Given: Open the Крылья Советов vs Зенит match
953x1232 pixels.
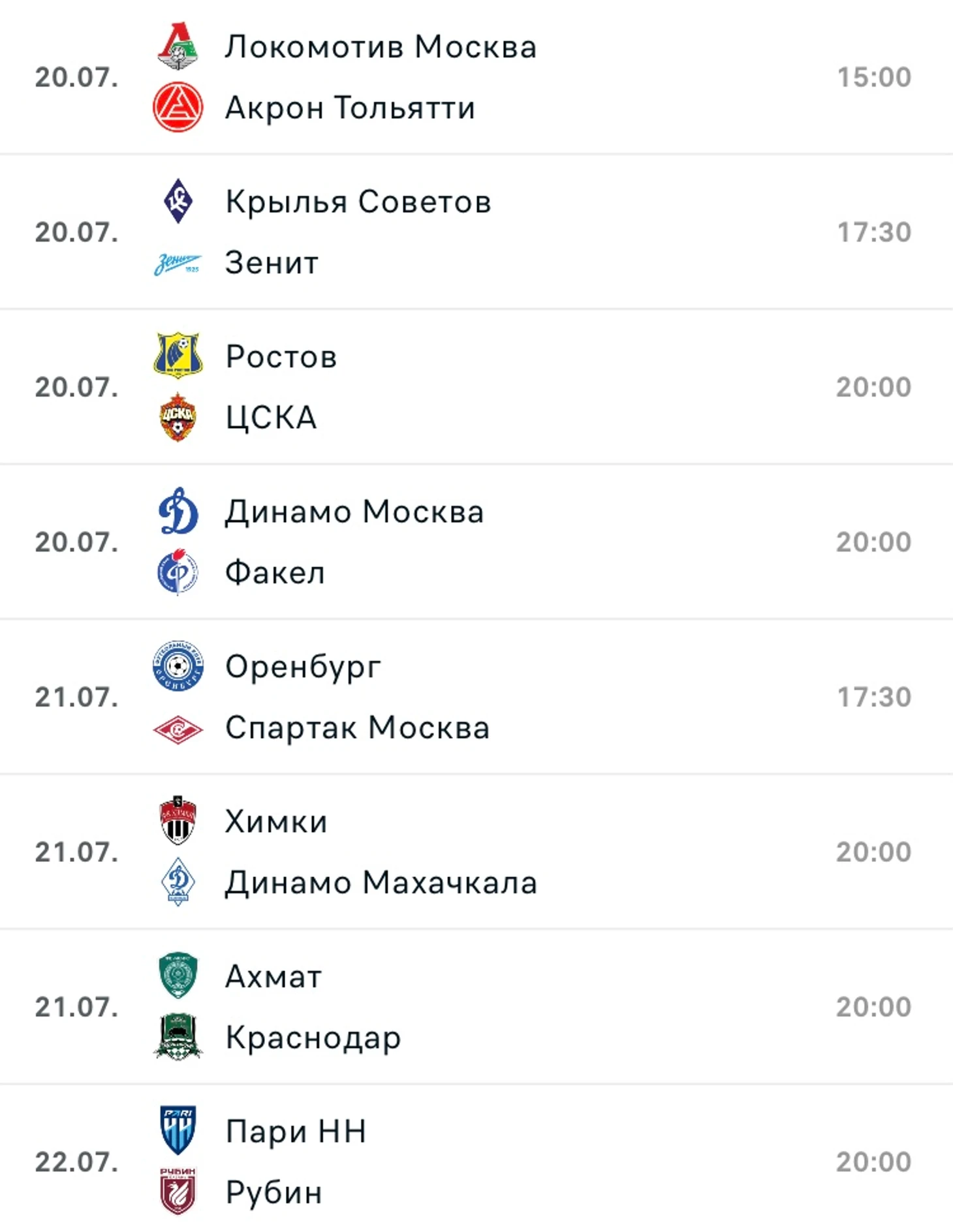Looking at the screenshot, I should [476, 232].
